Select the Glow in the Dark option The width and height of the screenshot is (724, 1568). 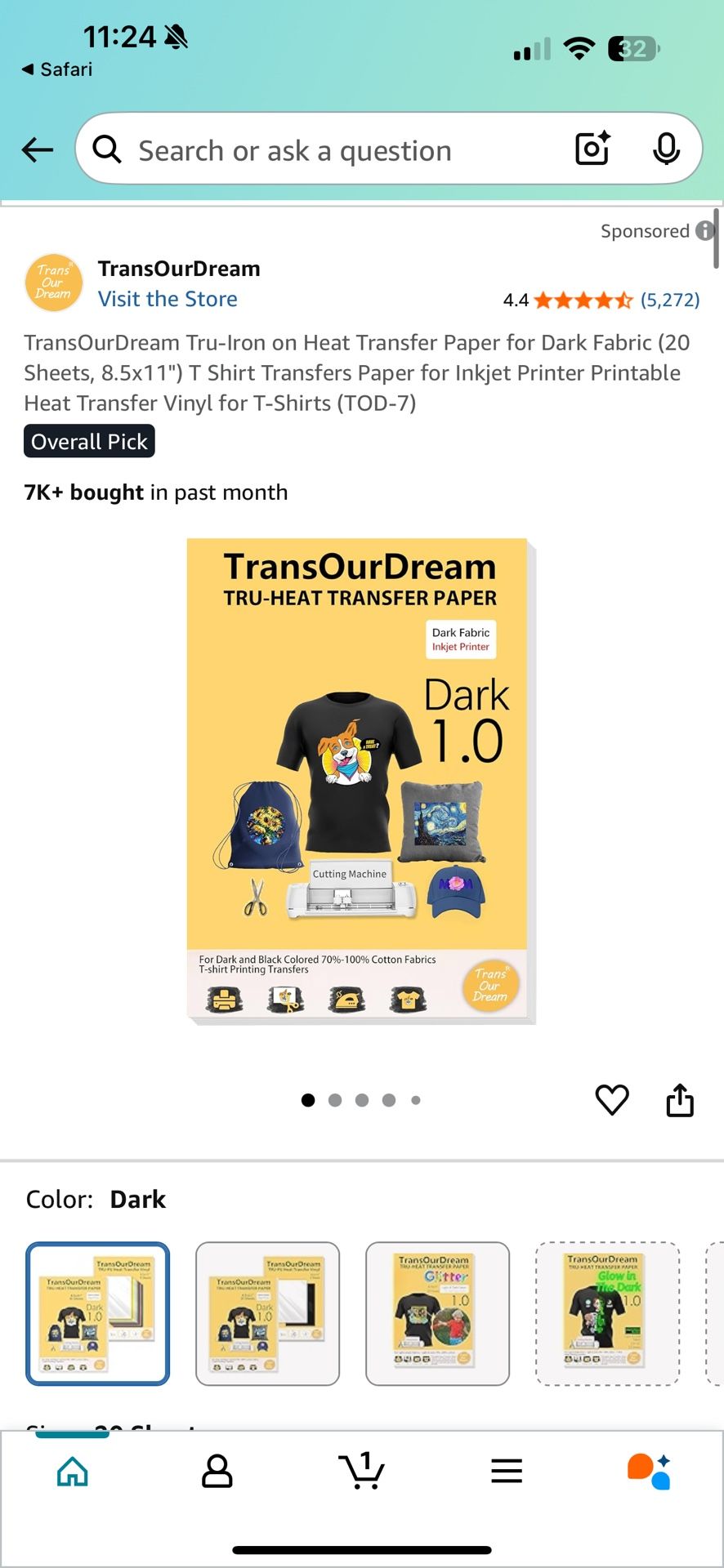607,1313
